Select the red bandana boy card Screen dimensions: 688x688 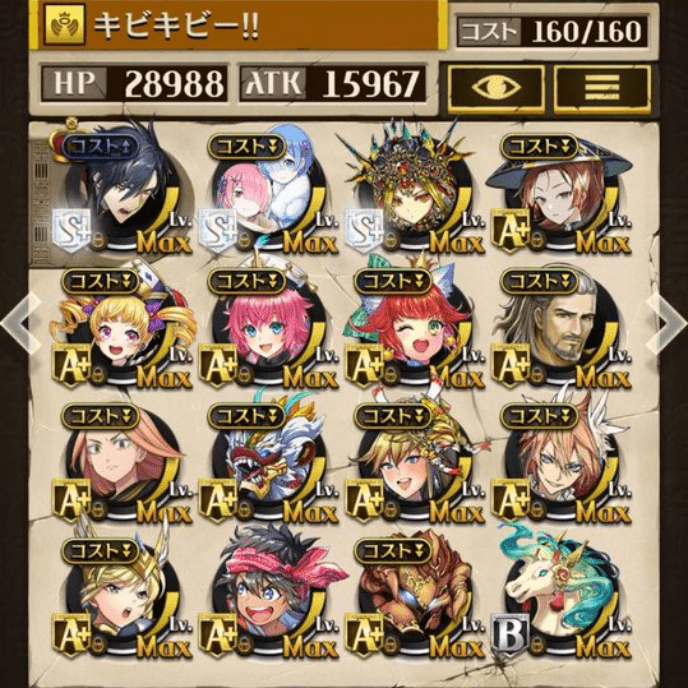click(264, 597)
